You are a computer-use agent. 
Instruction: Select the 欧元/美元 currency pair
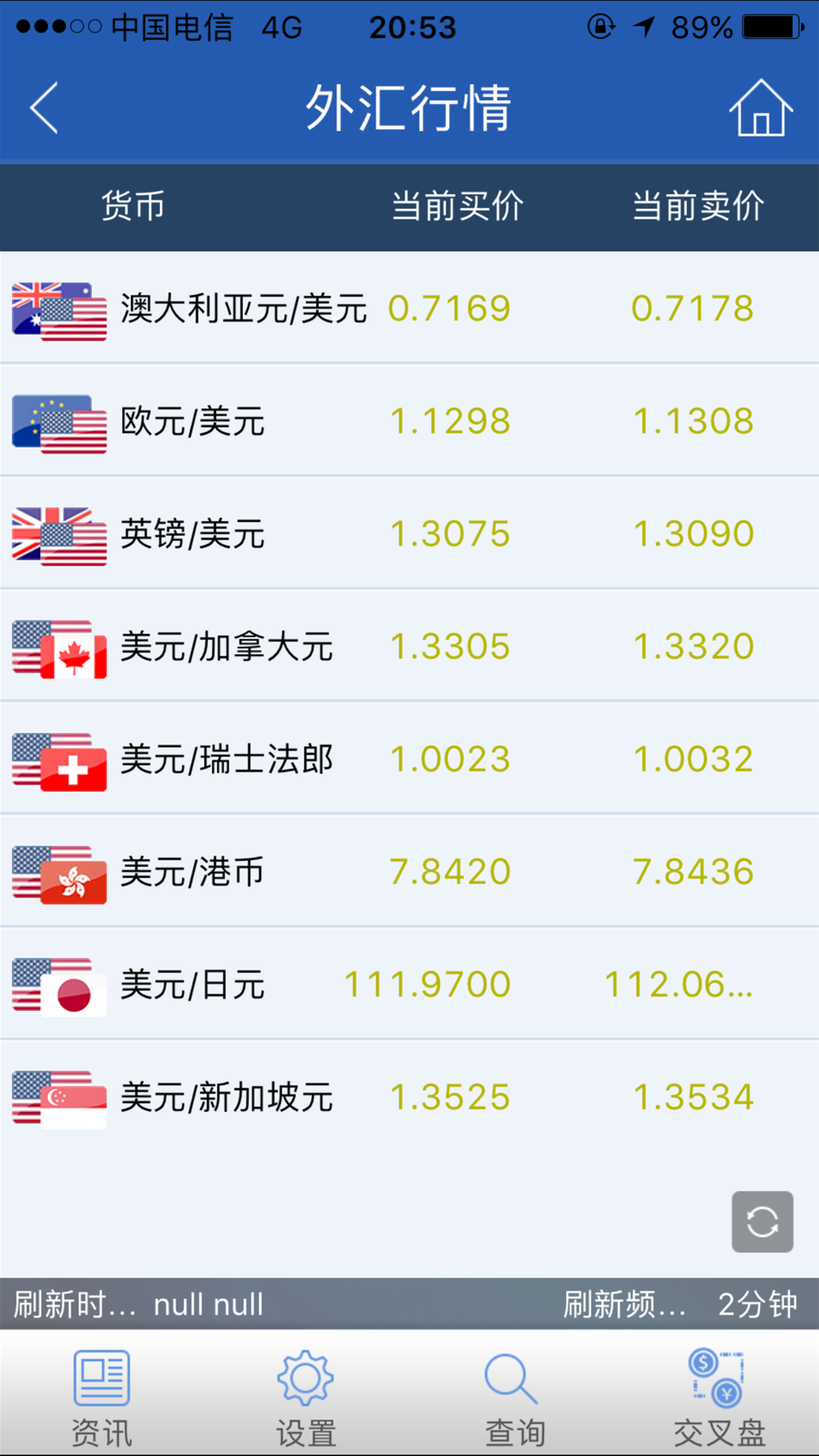409,421
